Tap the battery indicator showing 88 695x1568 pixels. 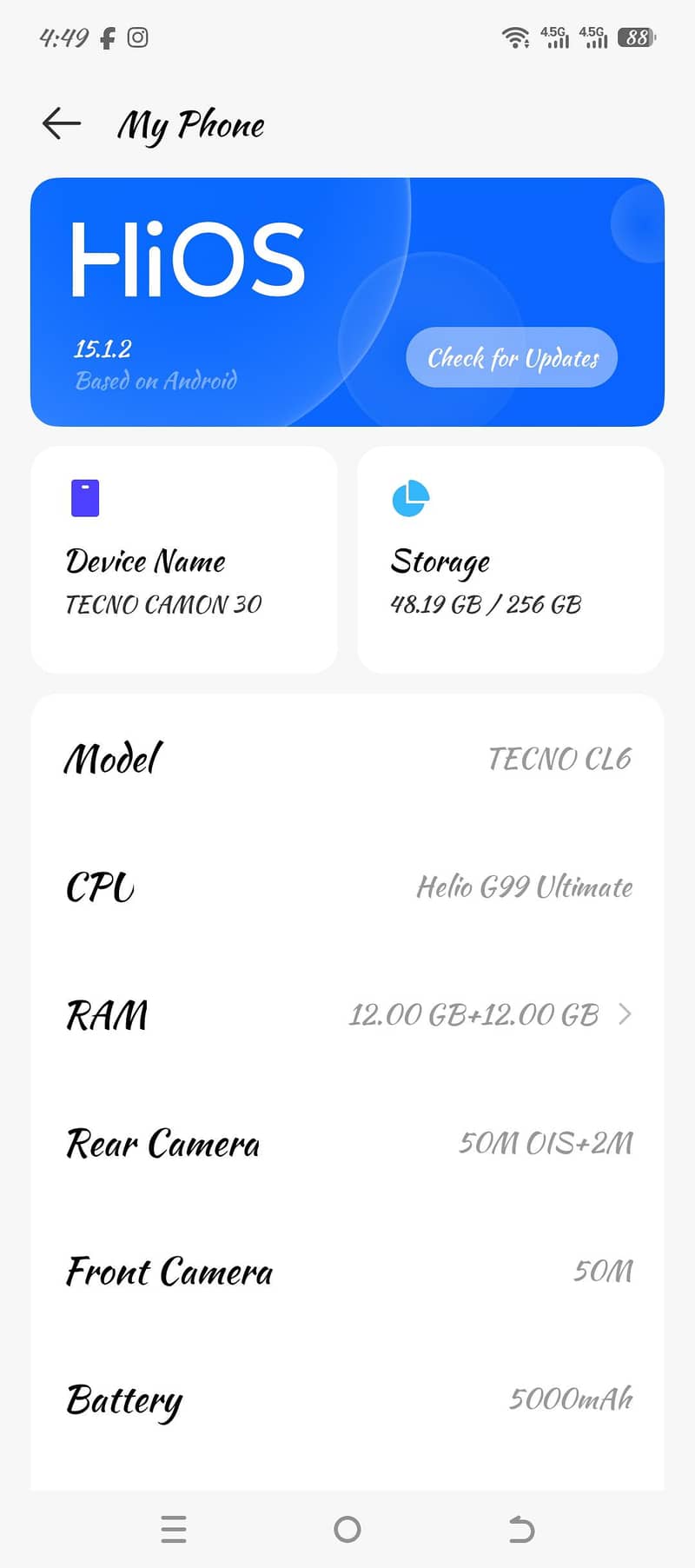pyautogui.click(x=636, y=37)
